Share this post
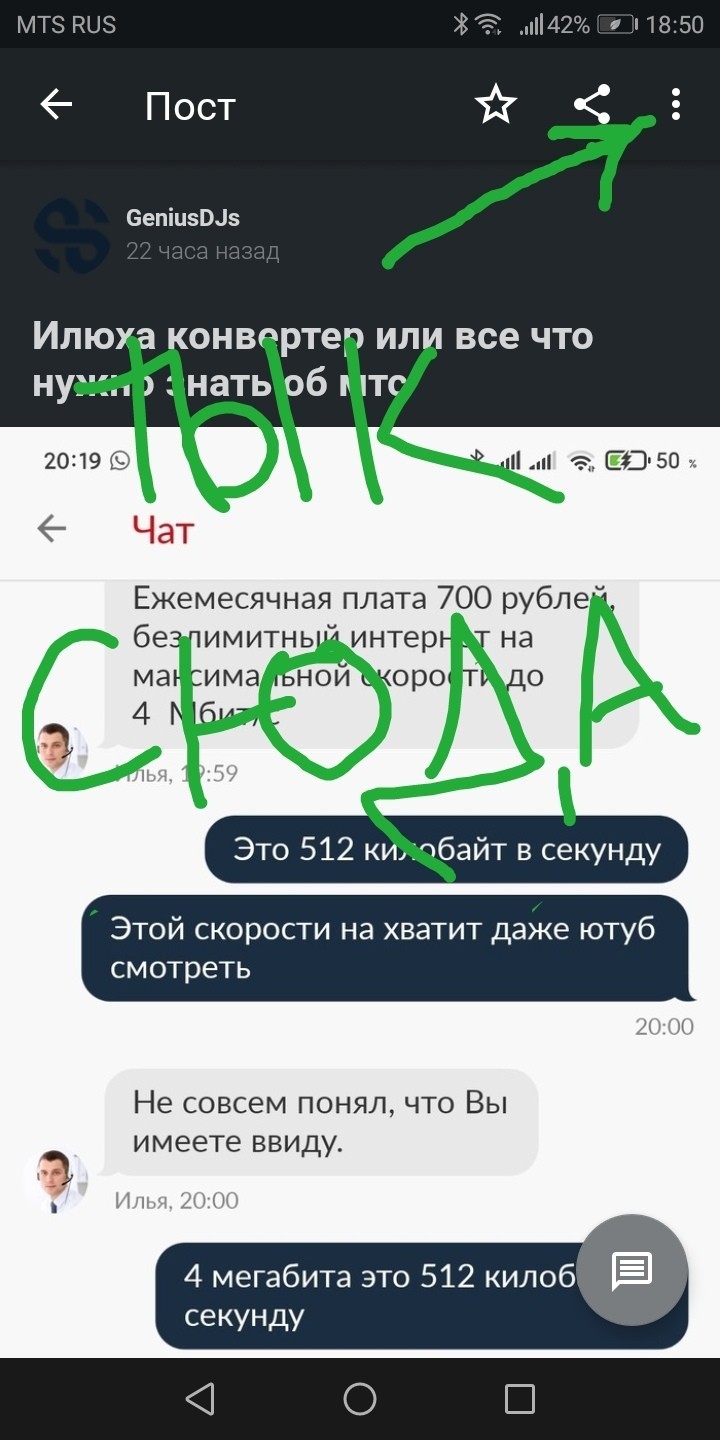The height and width of the screenshot is (1440, 720). [591, 105]
